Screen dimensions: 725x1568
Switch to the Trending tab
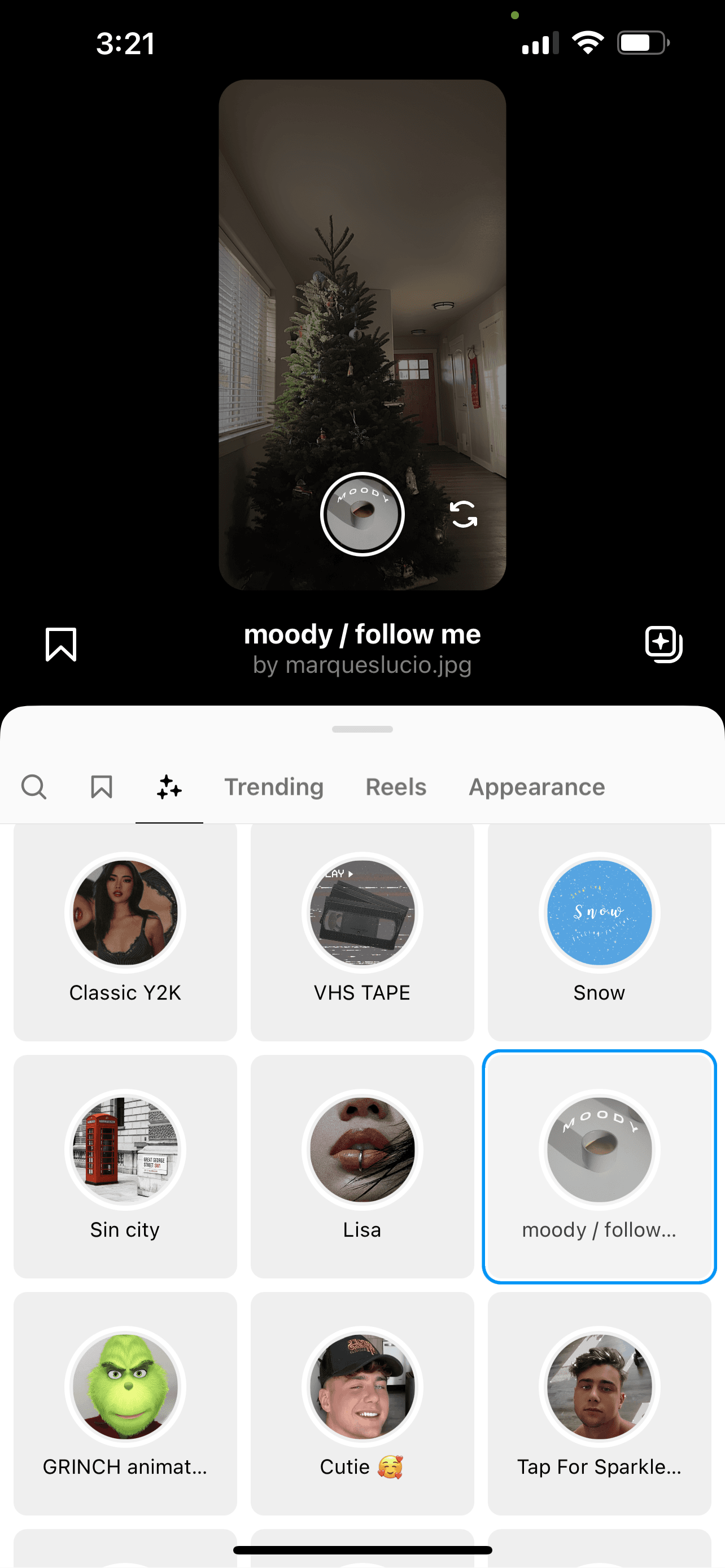[273, 786]
